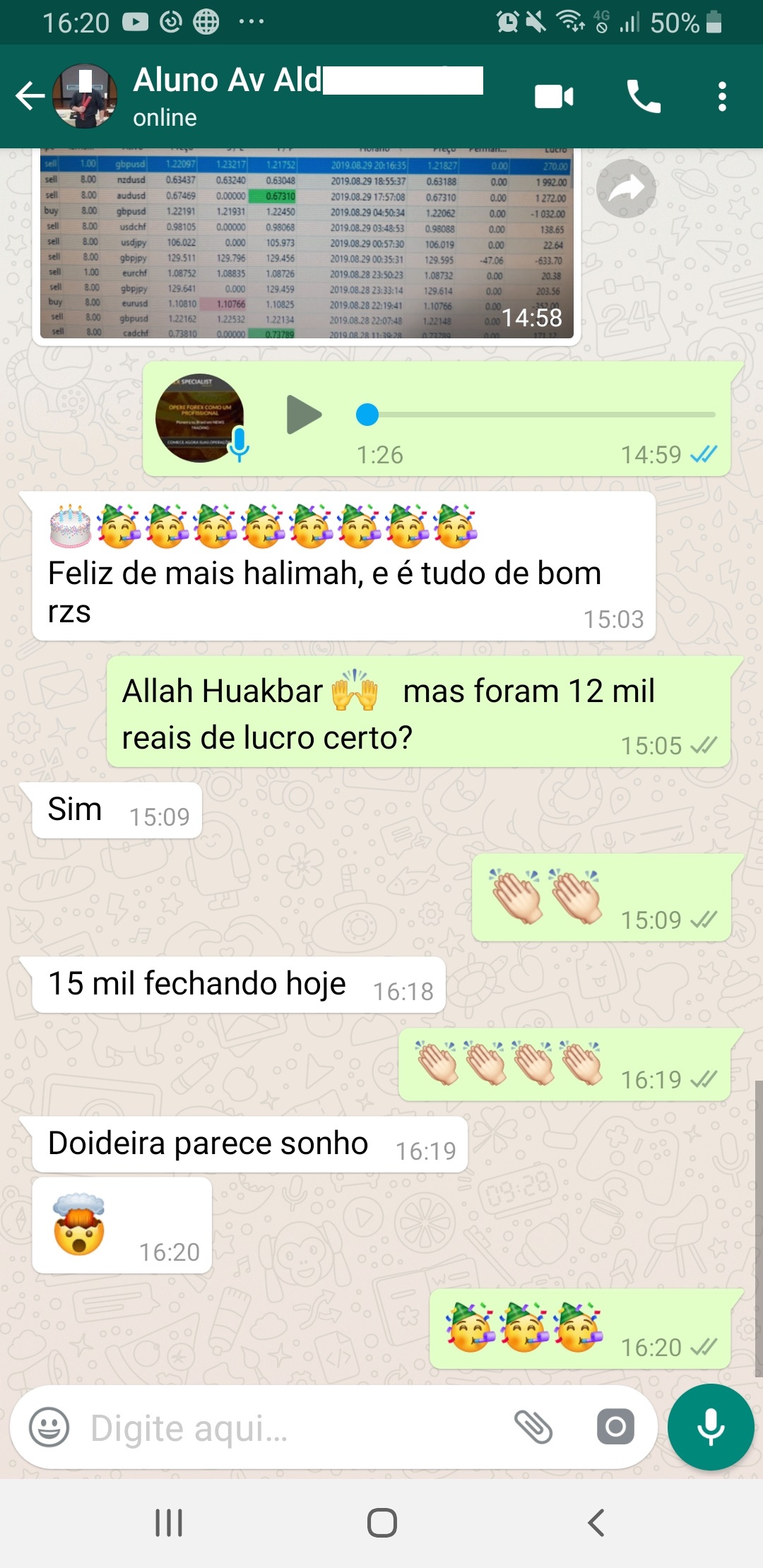763x1568 pixels.
Task: Open the camera to send a photo
Action: click(x=615, y=1427)
